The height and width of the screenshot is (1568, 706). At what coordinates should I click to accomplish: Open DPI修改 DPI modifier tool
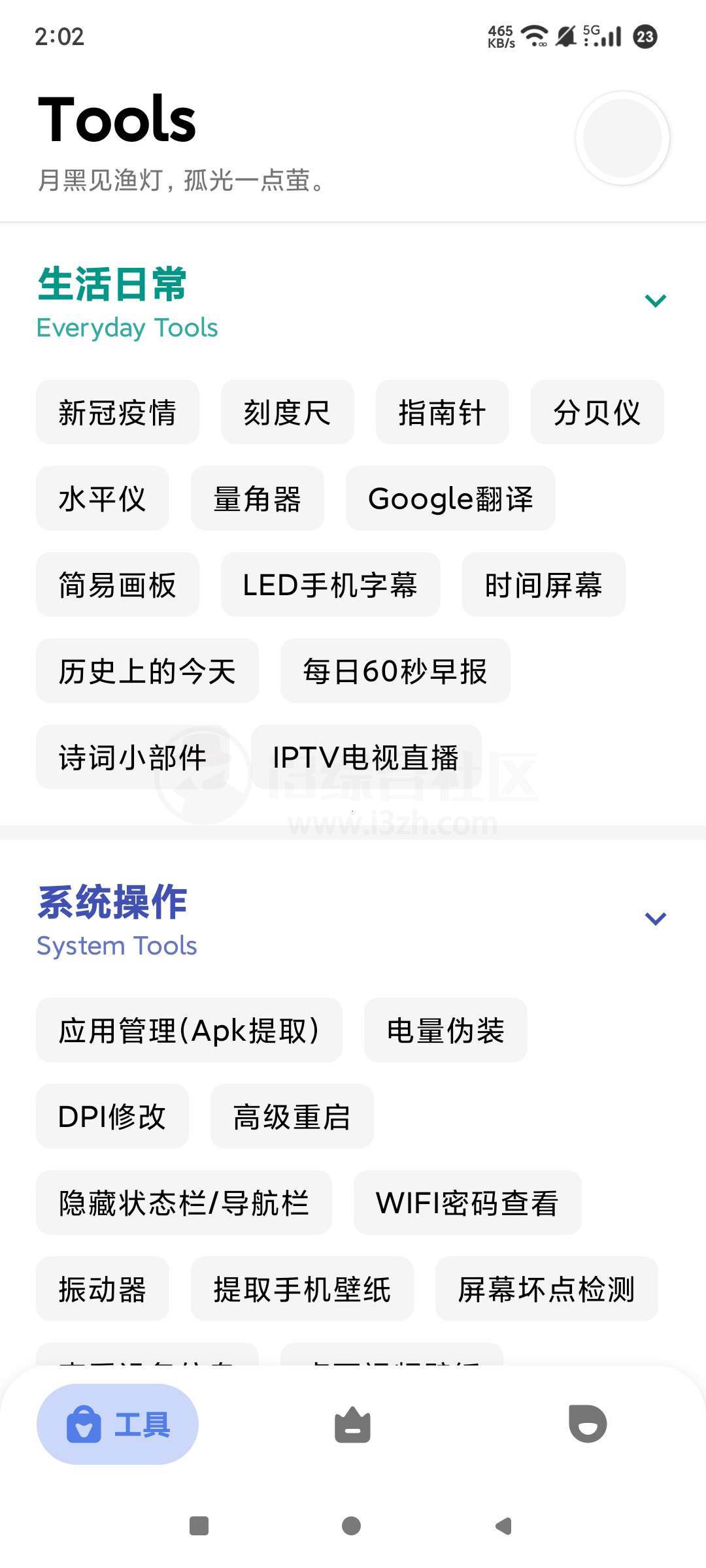tap(112, 1117)
